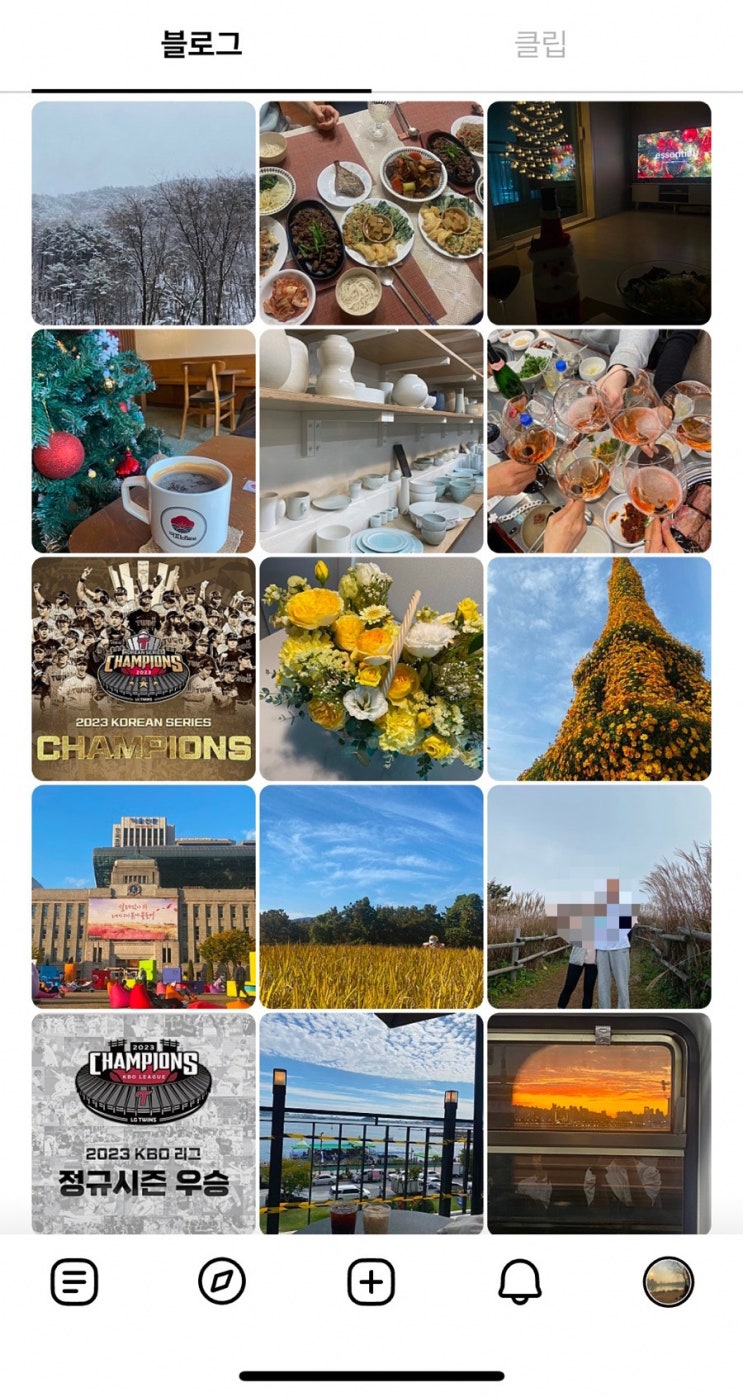This screenshot has width=743, height=1397.
Task: View the Christmas tree and coffee mug post
Action: (x=144, y=441)
